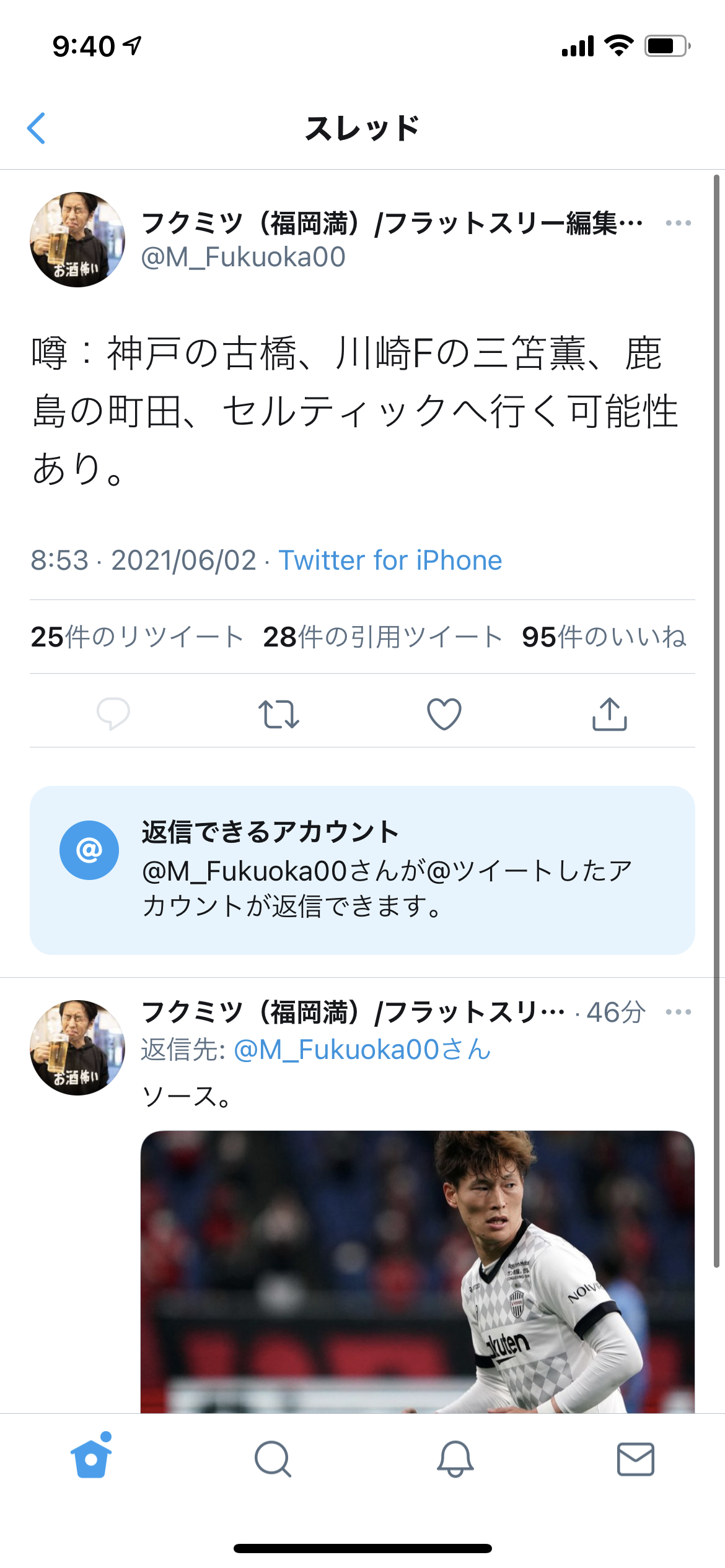Retweet the main tweet

pyautogui.click(x=279, y=713)
